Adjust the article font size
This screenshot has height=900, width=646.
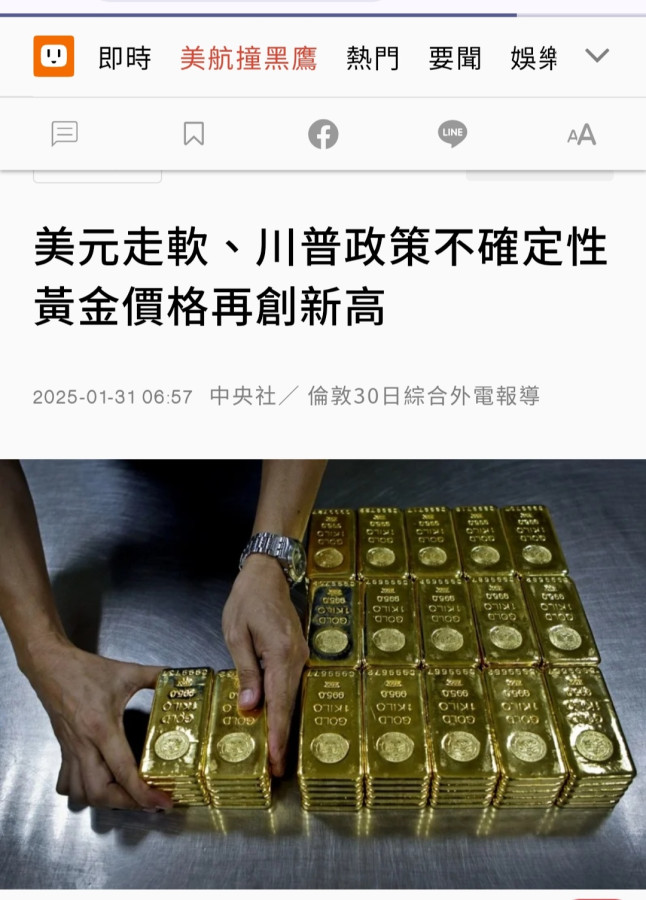pyautogui.click(x=581, y=135)
